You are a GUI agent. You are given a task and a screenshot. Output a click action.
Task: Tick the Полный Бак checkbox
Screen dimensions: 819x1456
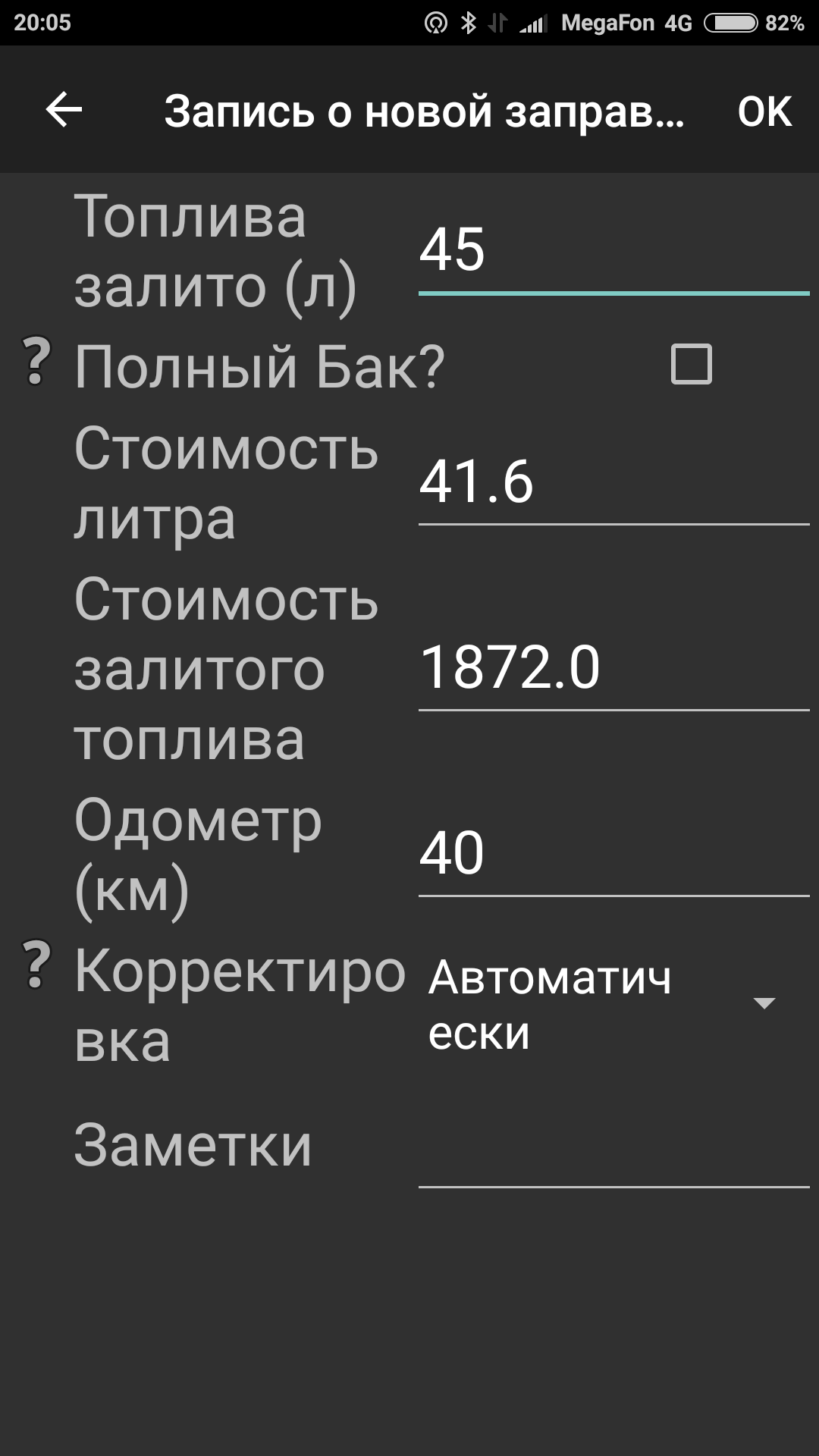point(692,365)
